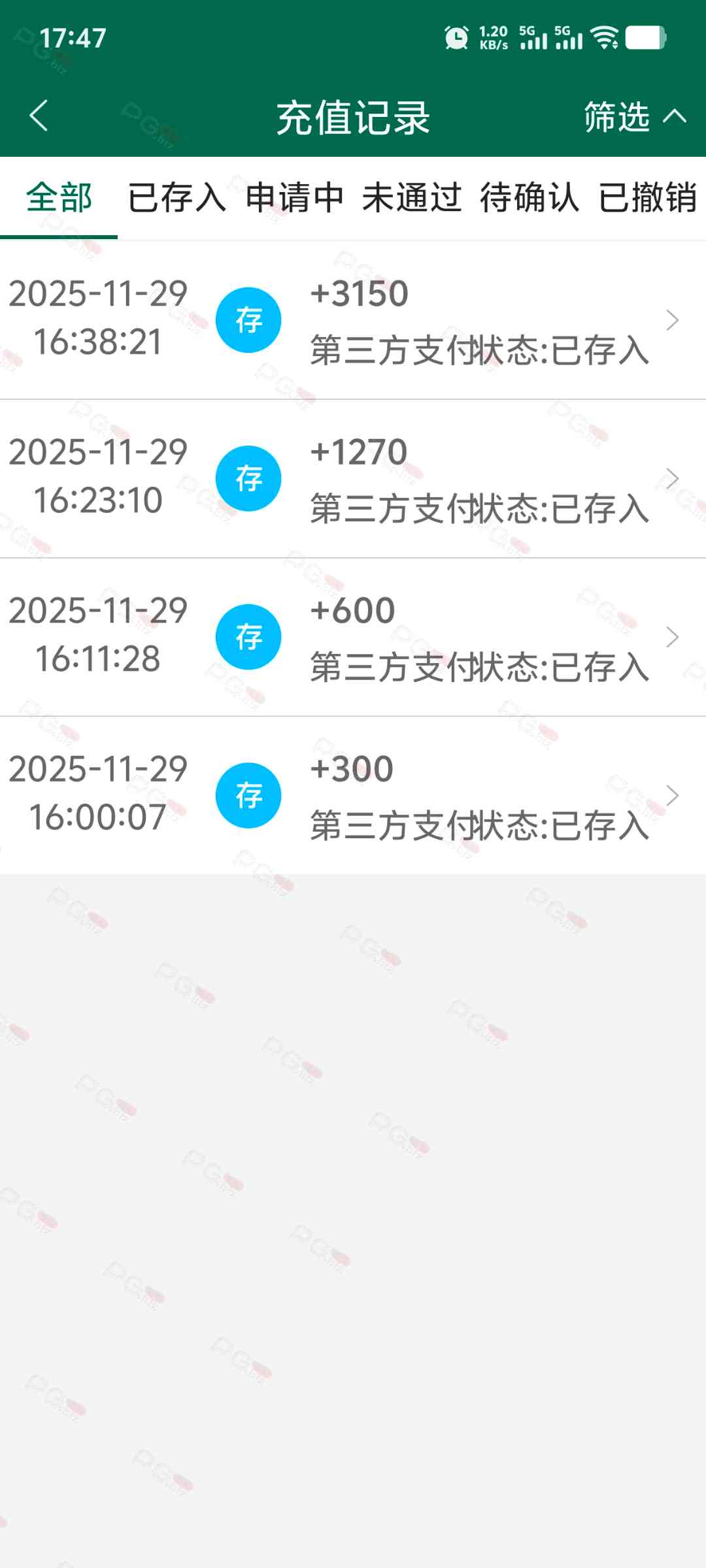Go back from the 充值记录 page

point(39,116)
